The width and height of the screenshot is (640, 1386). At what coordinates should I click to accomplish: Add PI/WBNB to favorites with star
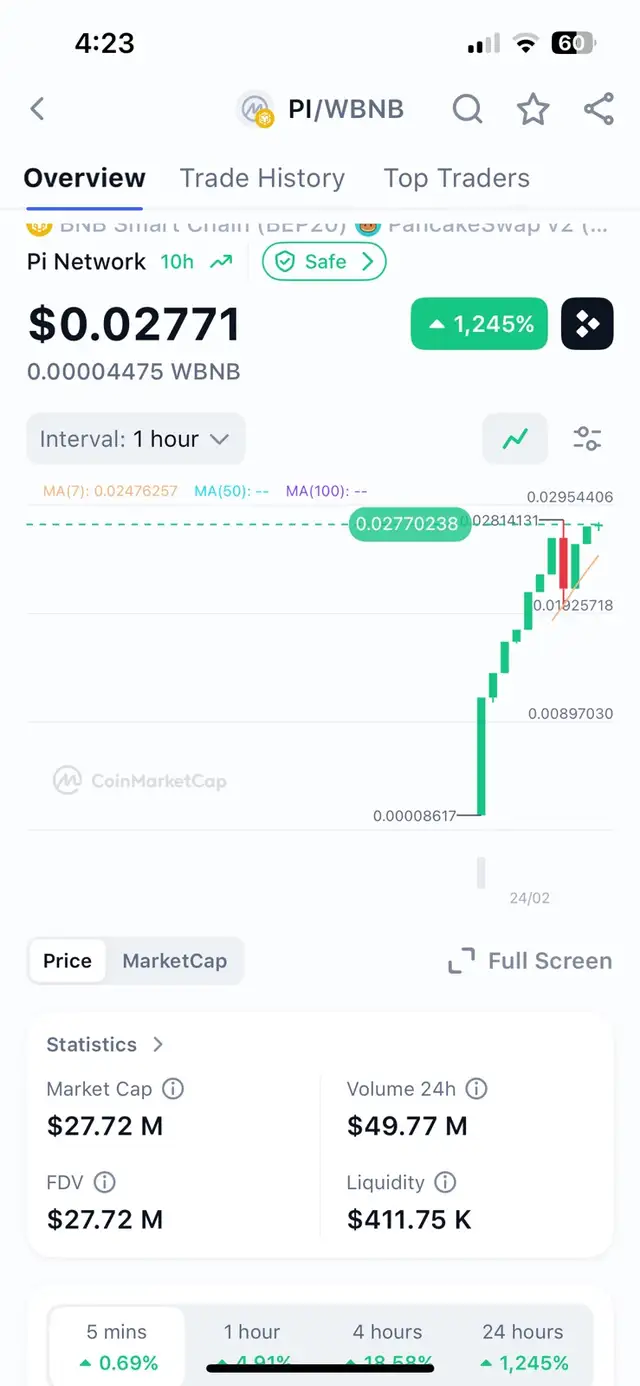click(x=533, y=109)
